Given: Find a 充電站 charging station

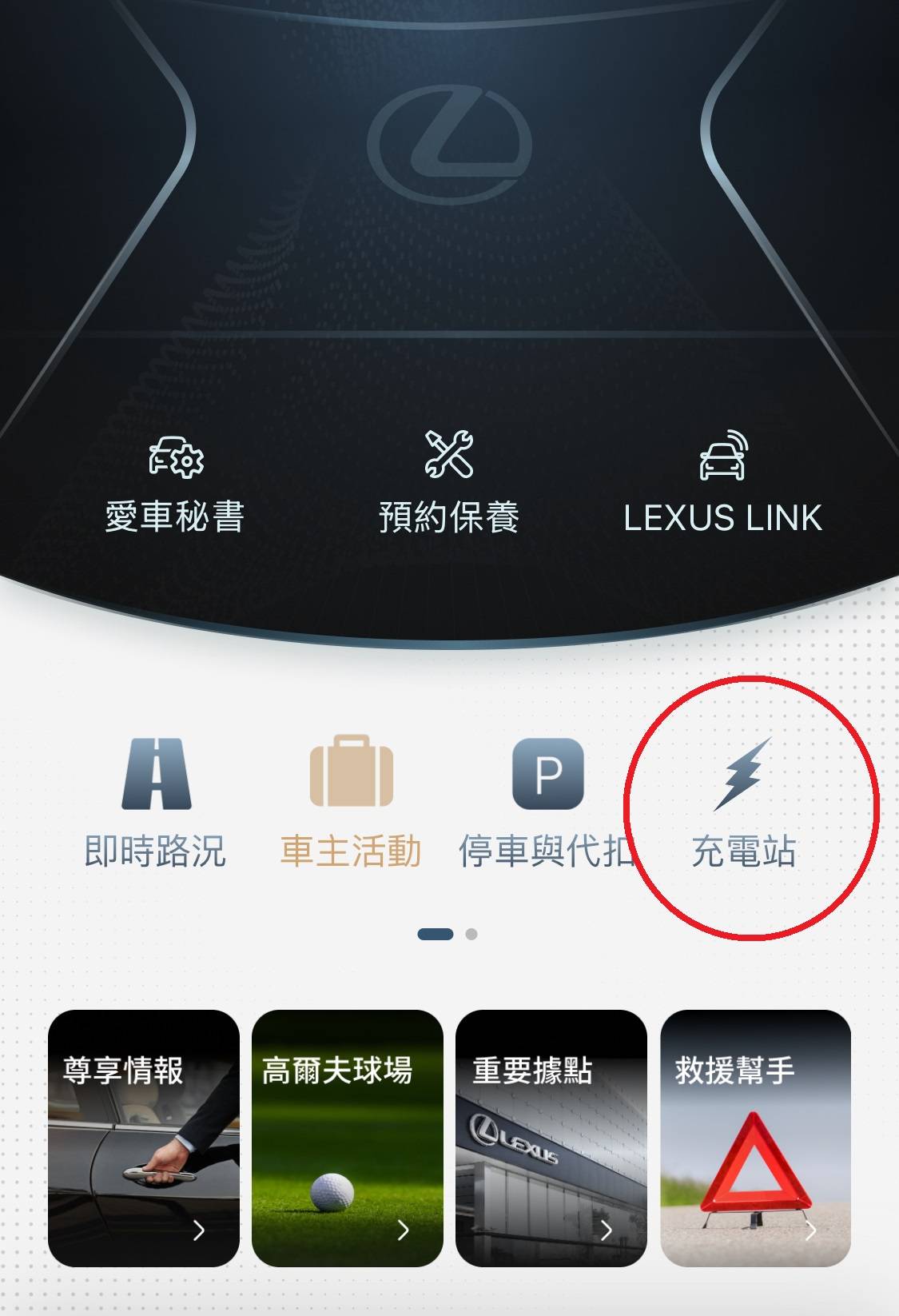Looking at the screenshot, I should (x=743, y=804).
